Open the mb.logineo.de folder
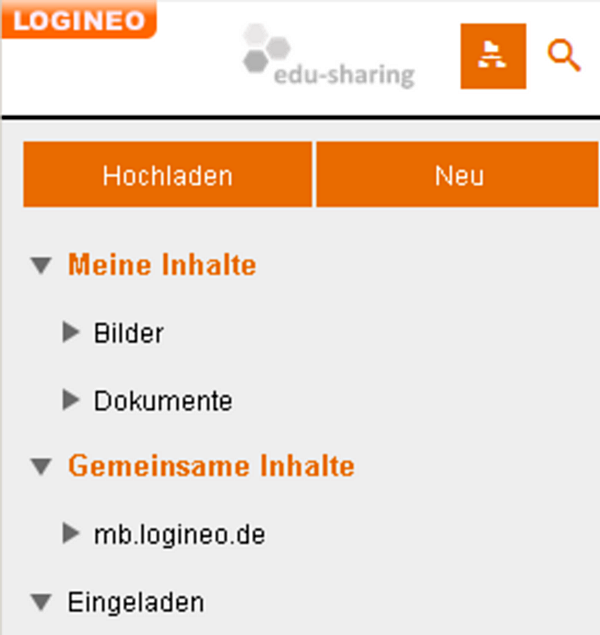Viewport: 600px width, 635px height. click(179, 535)
